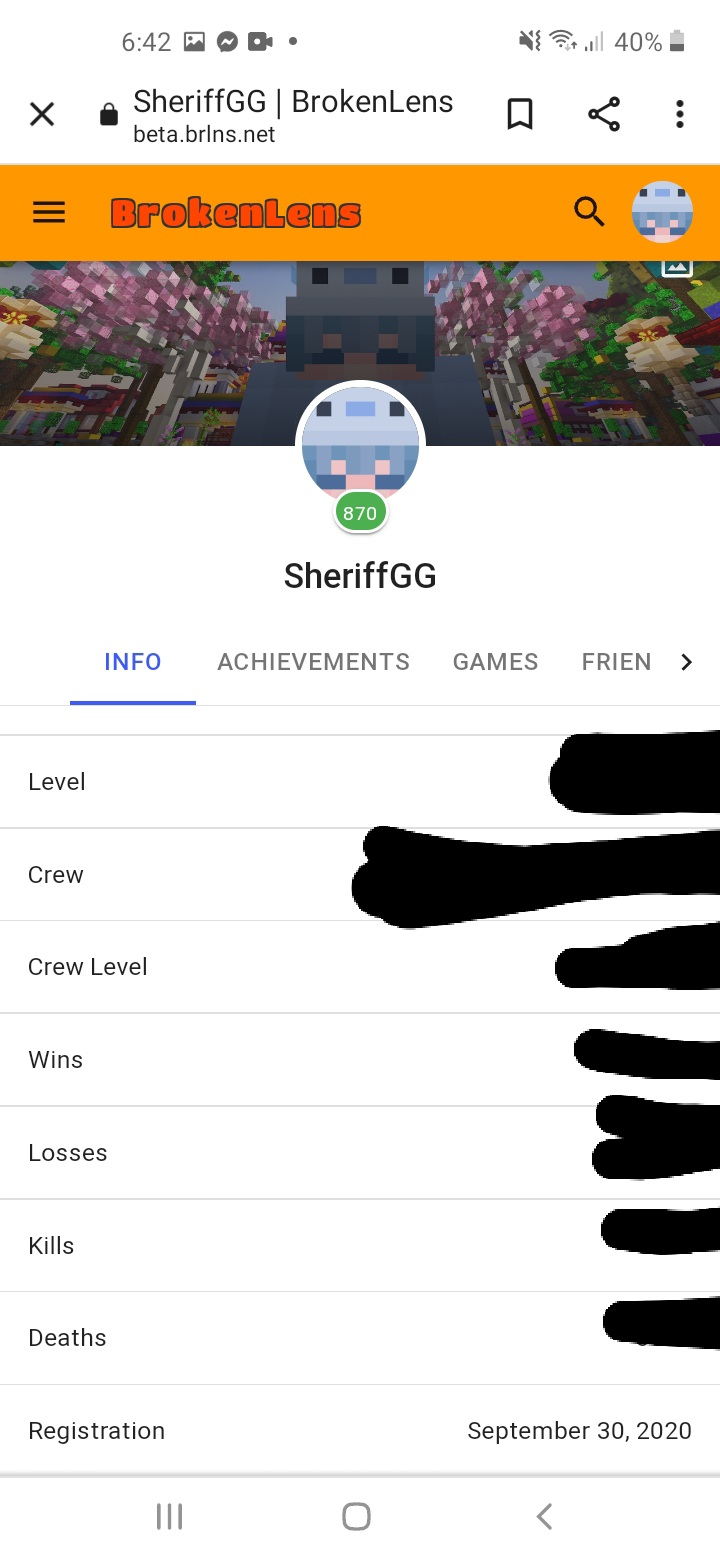
Task: Change the profile banner image
Action: point(677,269)
